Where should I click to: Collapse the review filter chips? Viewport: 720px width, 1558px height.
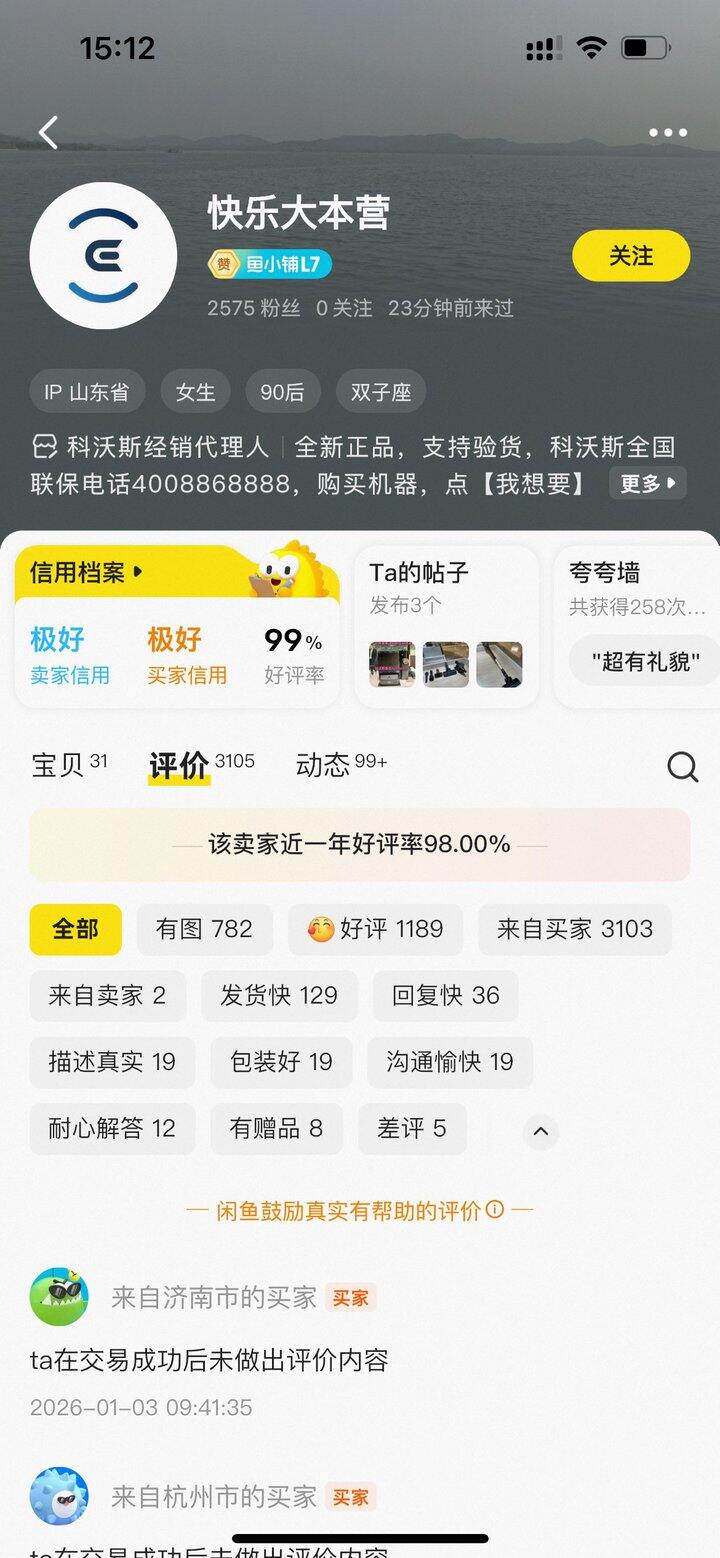(541, 1131)
